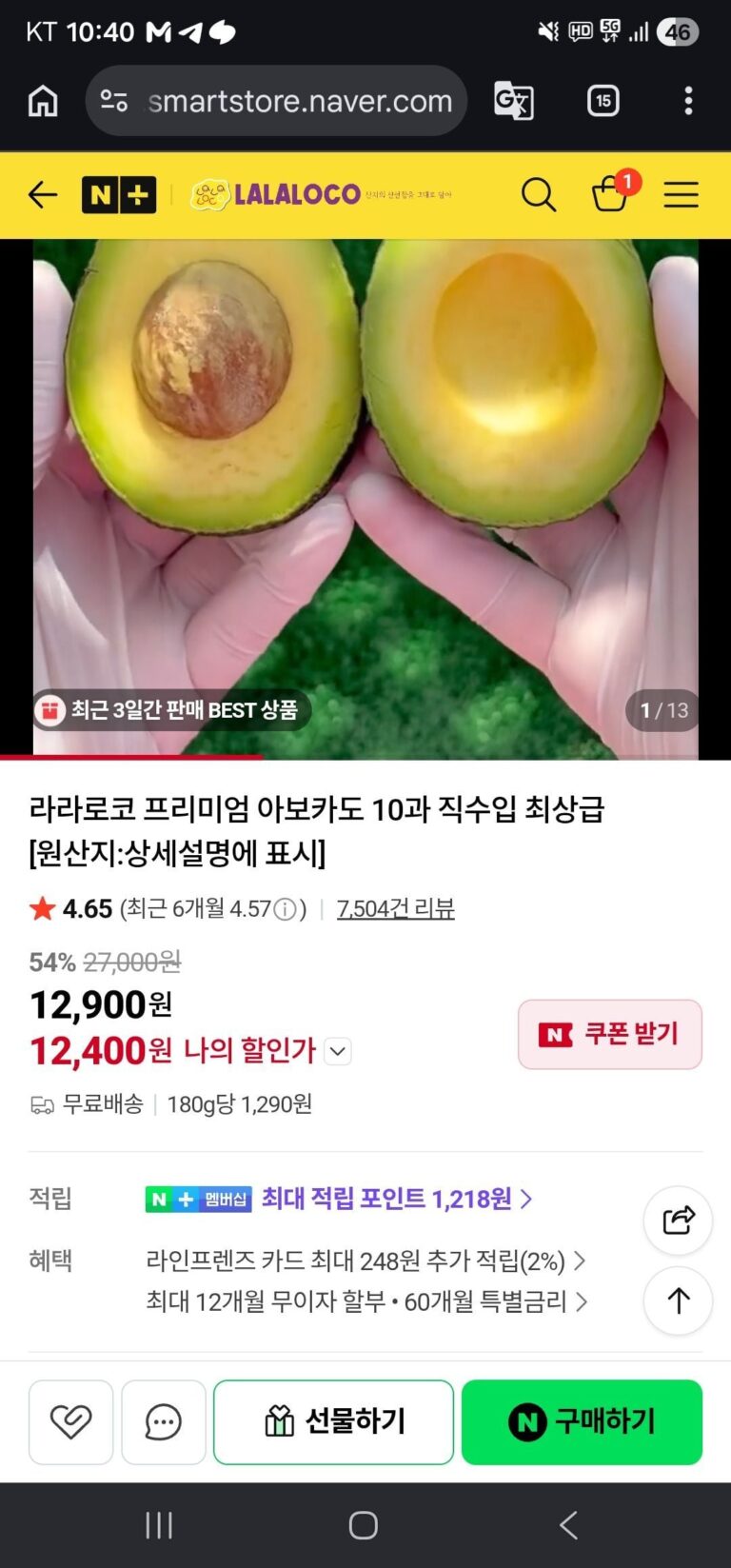Viewport: 731px width, 1568px height.
Task: Open the browser tab switcher
Action: coord(603,101)
